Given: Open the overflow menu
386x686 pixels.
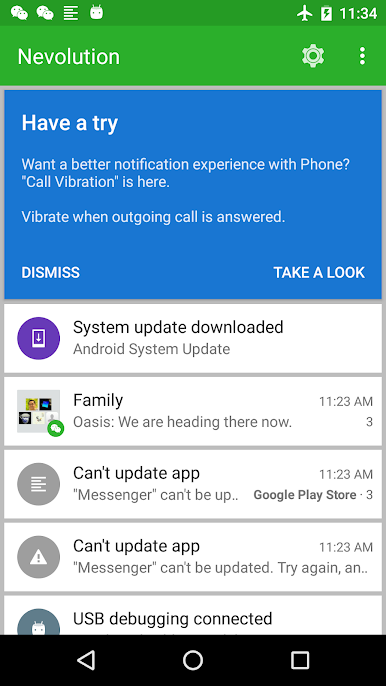Looking at the screenshot, I should tap(362, 56).
